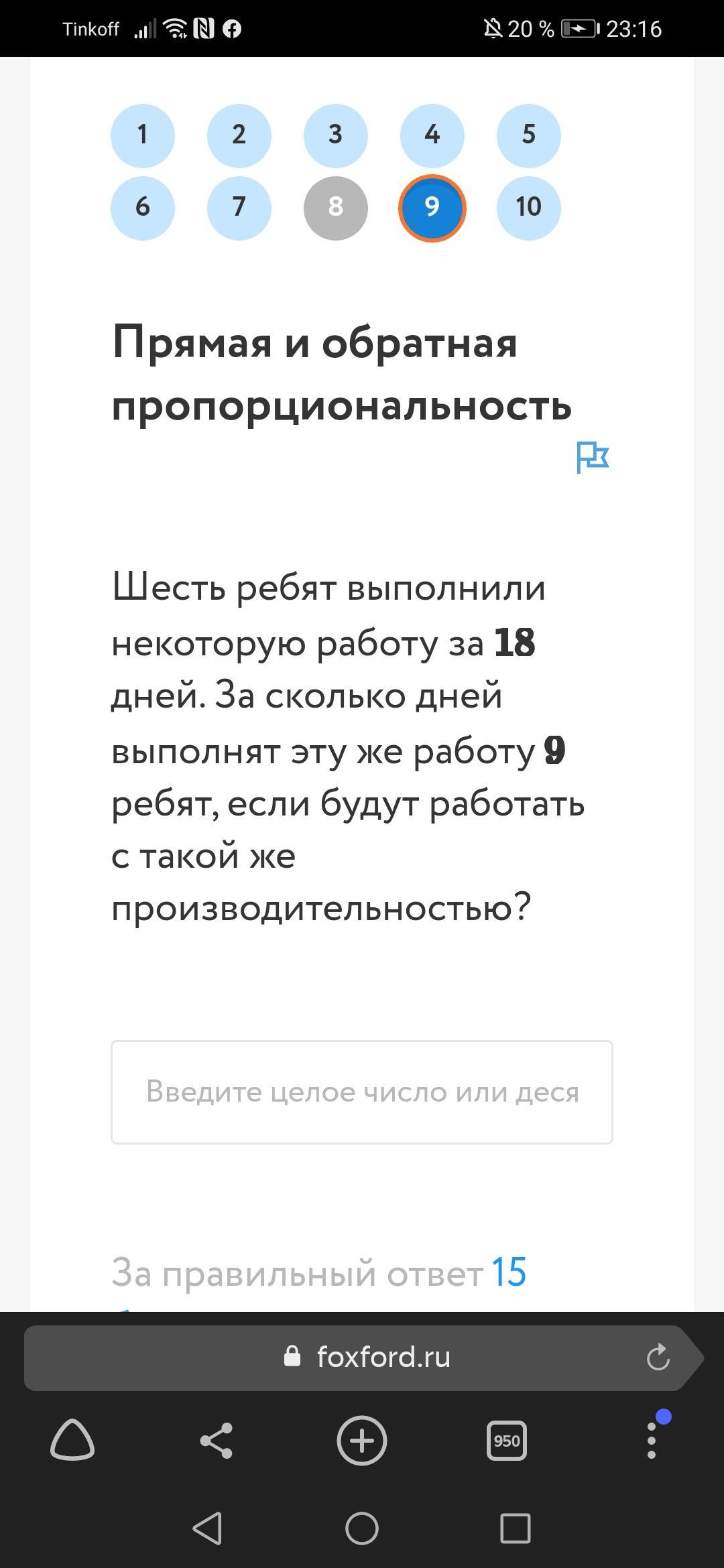Flag this task with the flag icon
Viewport: 724px width, 1568px height.
click(x=593, y=458)
